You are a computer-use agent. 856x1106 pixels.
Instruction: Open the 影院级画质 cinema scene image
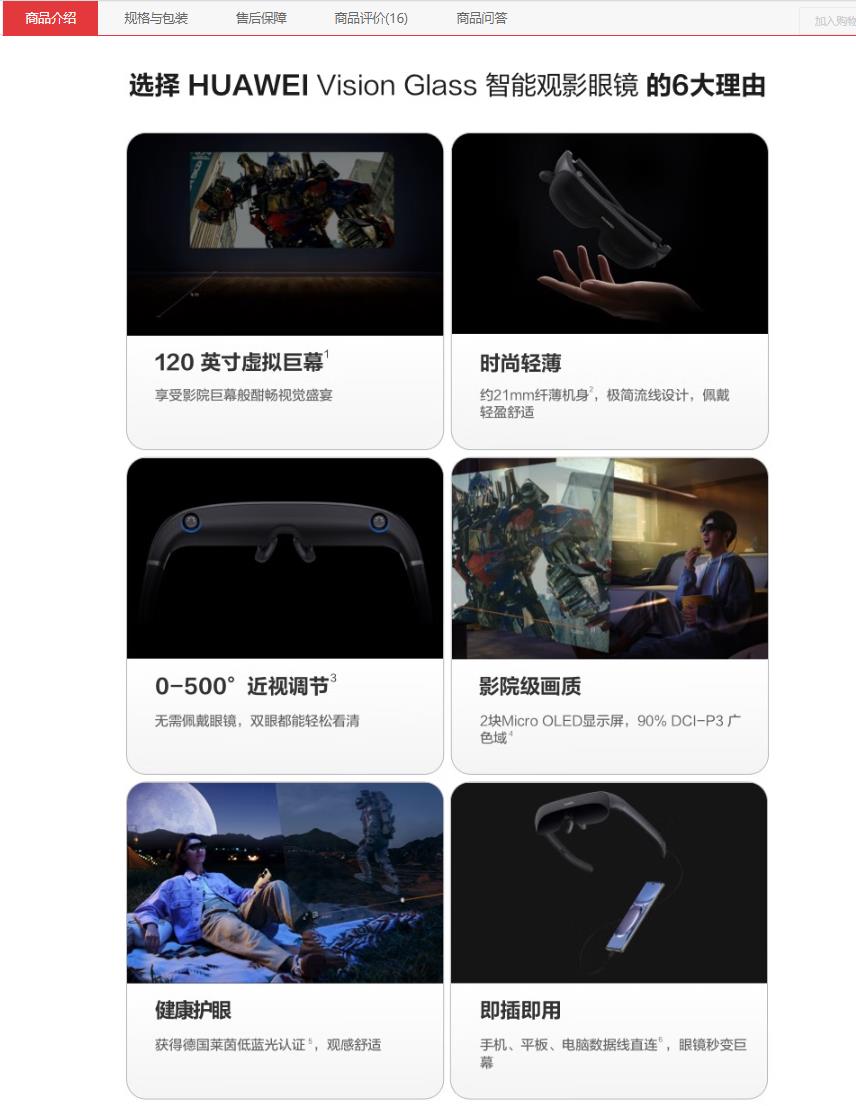point(609,558)
